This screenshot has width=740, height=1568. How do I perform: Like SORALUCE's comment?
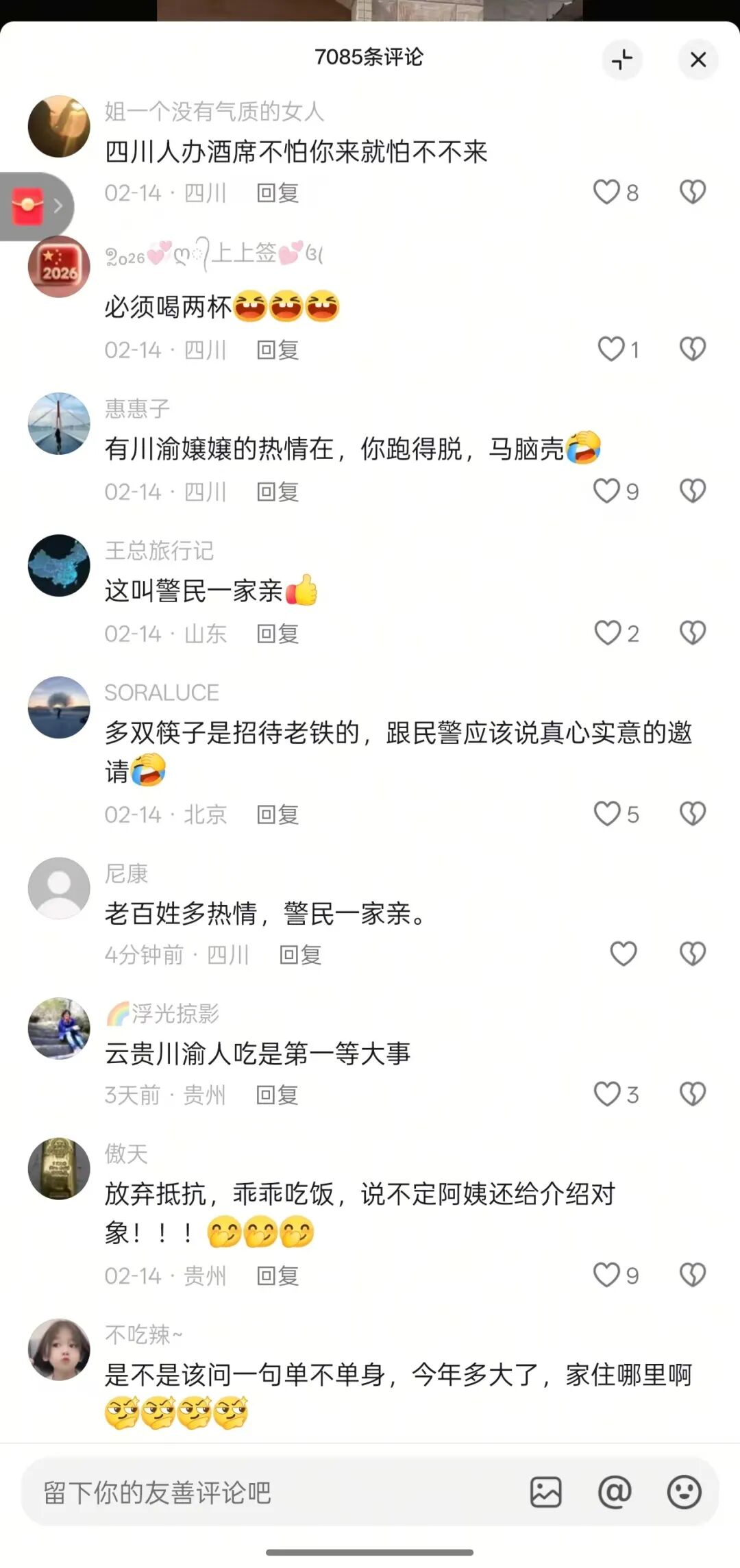tap(606, 814)
